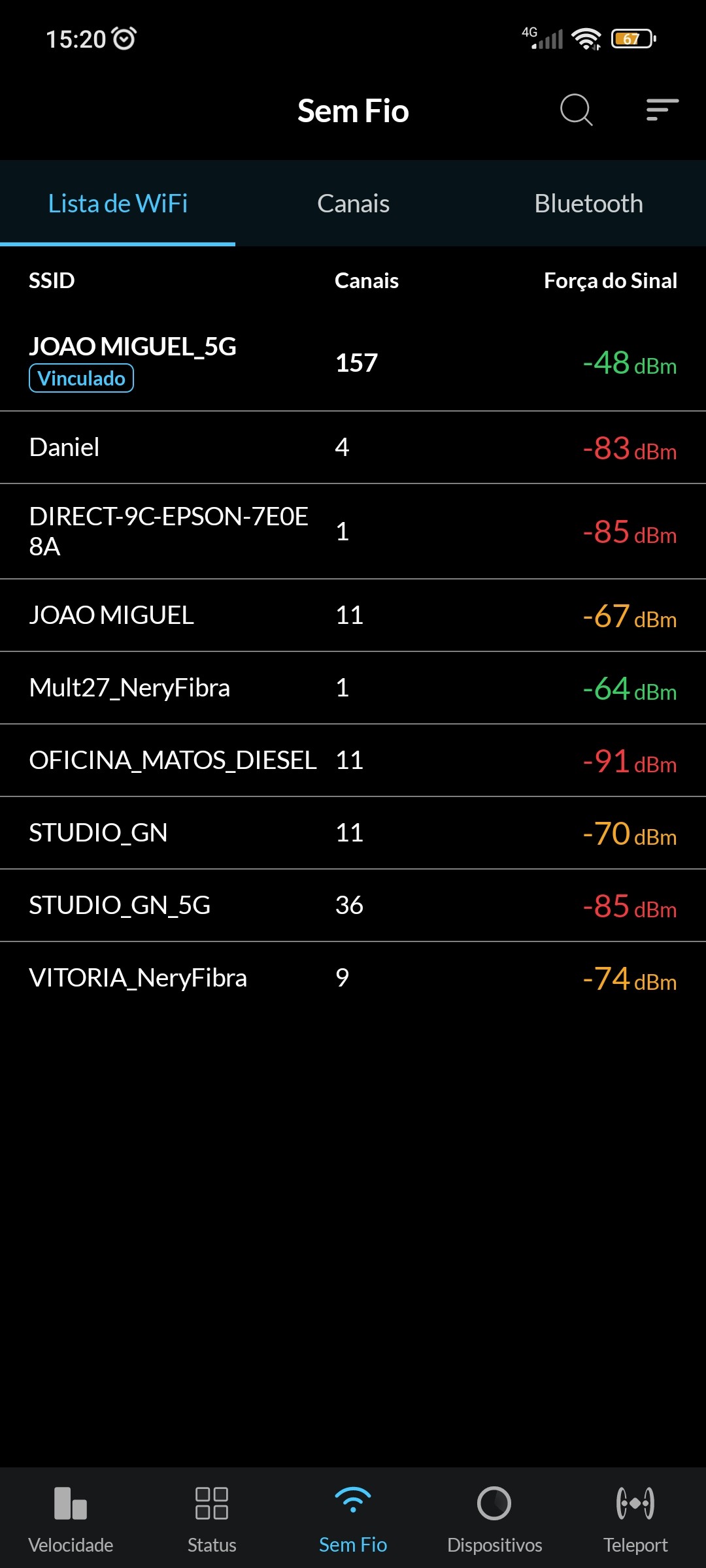
Task: Tap the Sem Fio bottom tab
Action: (x=353, y=1517)
